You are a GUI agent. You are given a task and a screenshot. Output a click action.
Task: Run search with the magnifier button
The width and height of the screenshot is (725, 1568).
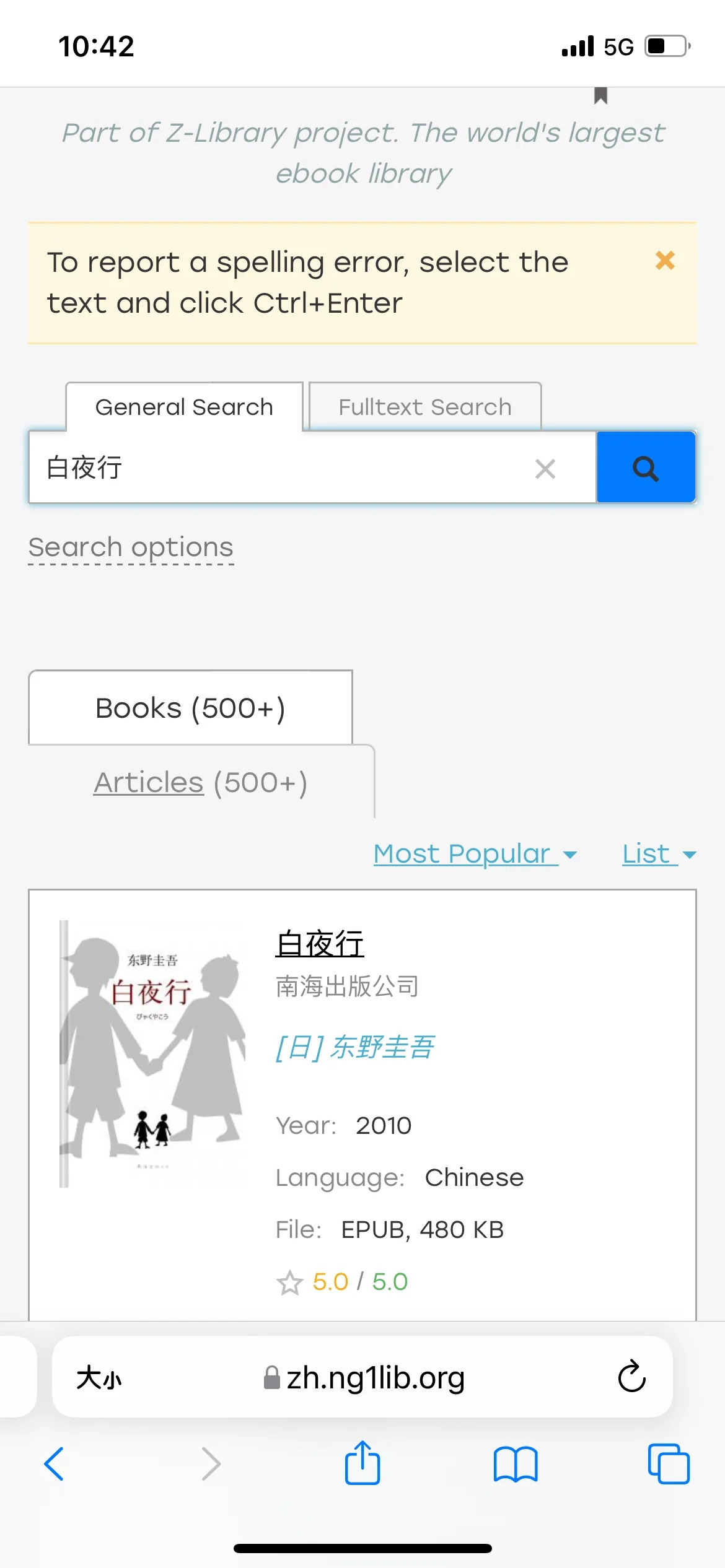pyautogui.click(x=646, y=468)
